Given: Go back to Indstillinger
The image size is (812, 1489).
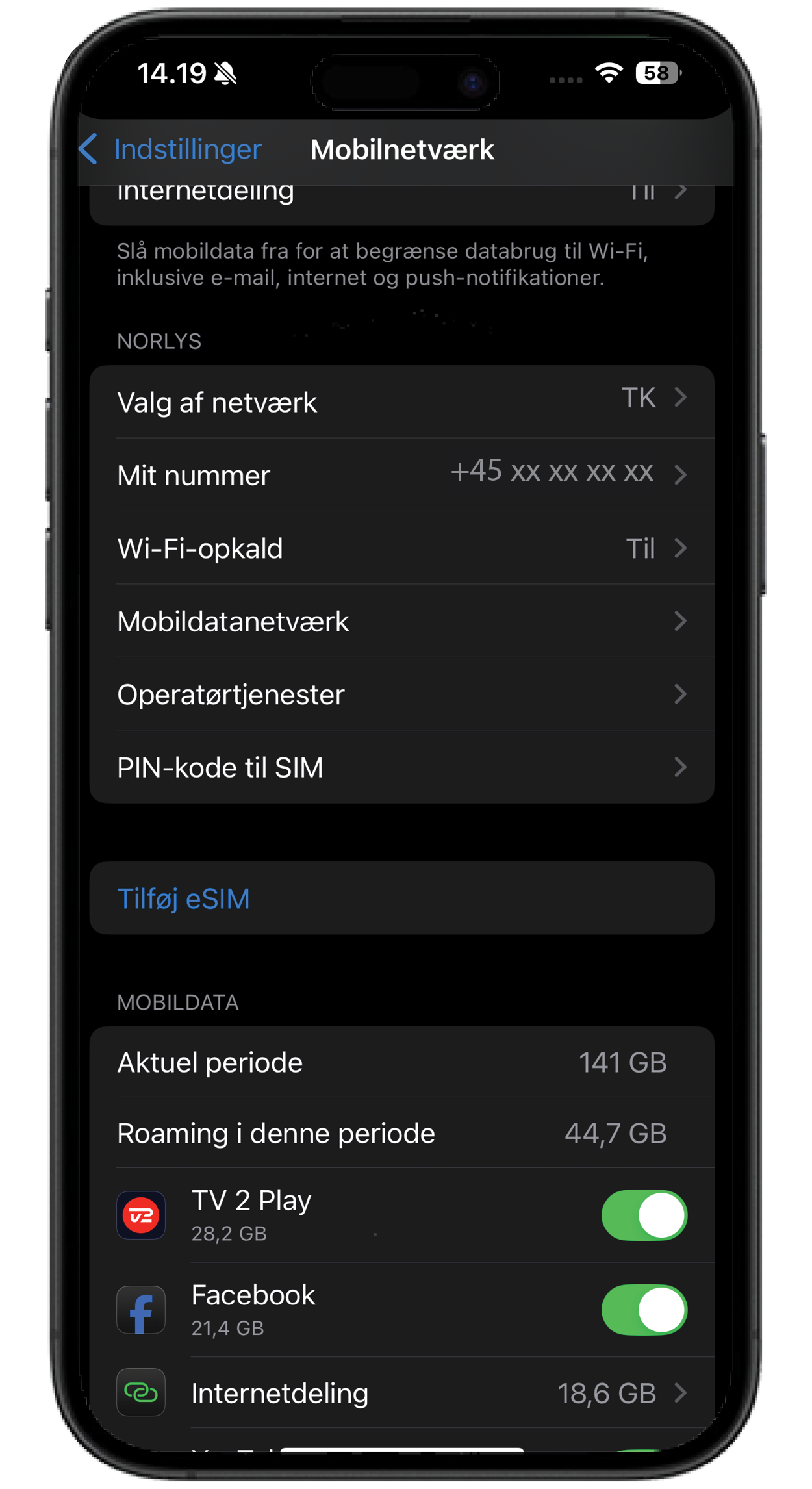Looking at the screenshot, I should (170, 149).
